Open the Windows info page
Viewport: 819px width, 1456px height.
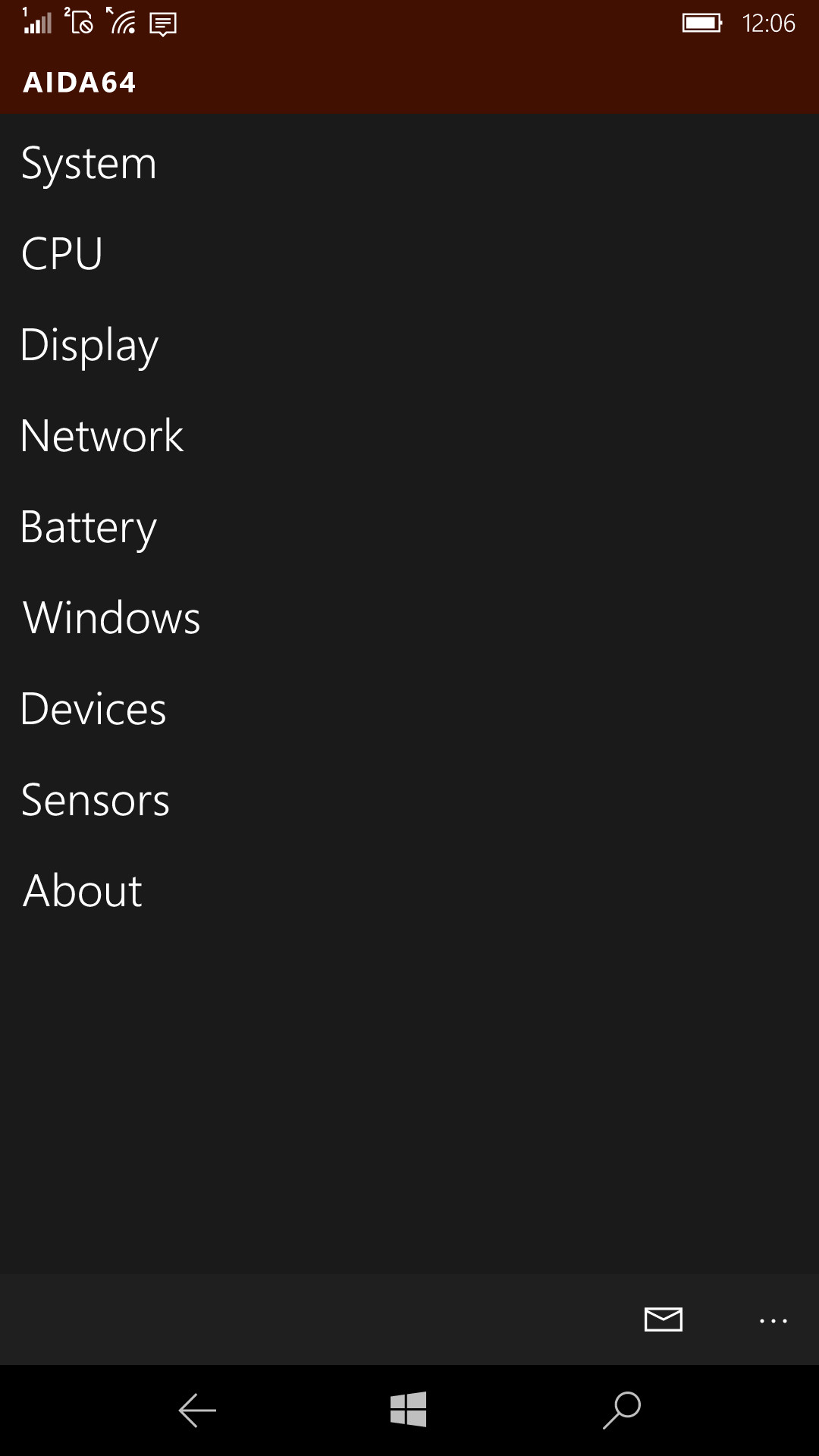pyautogui.click(x=111, y=618)
